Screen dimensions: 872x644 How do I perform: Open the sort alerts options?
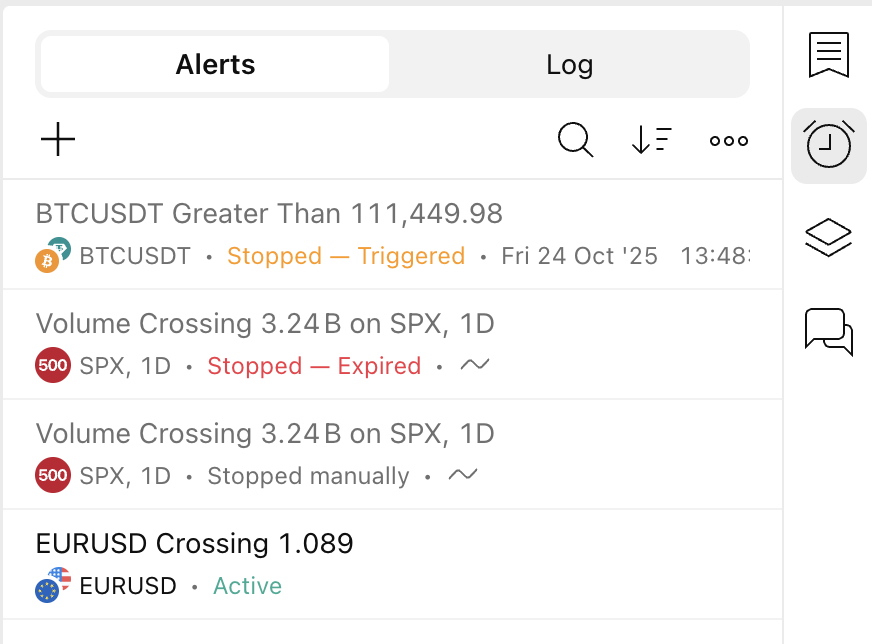[x=652, y=140]
